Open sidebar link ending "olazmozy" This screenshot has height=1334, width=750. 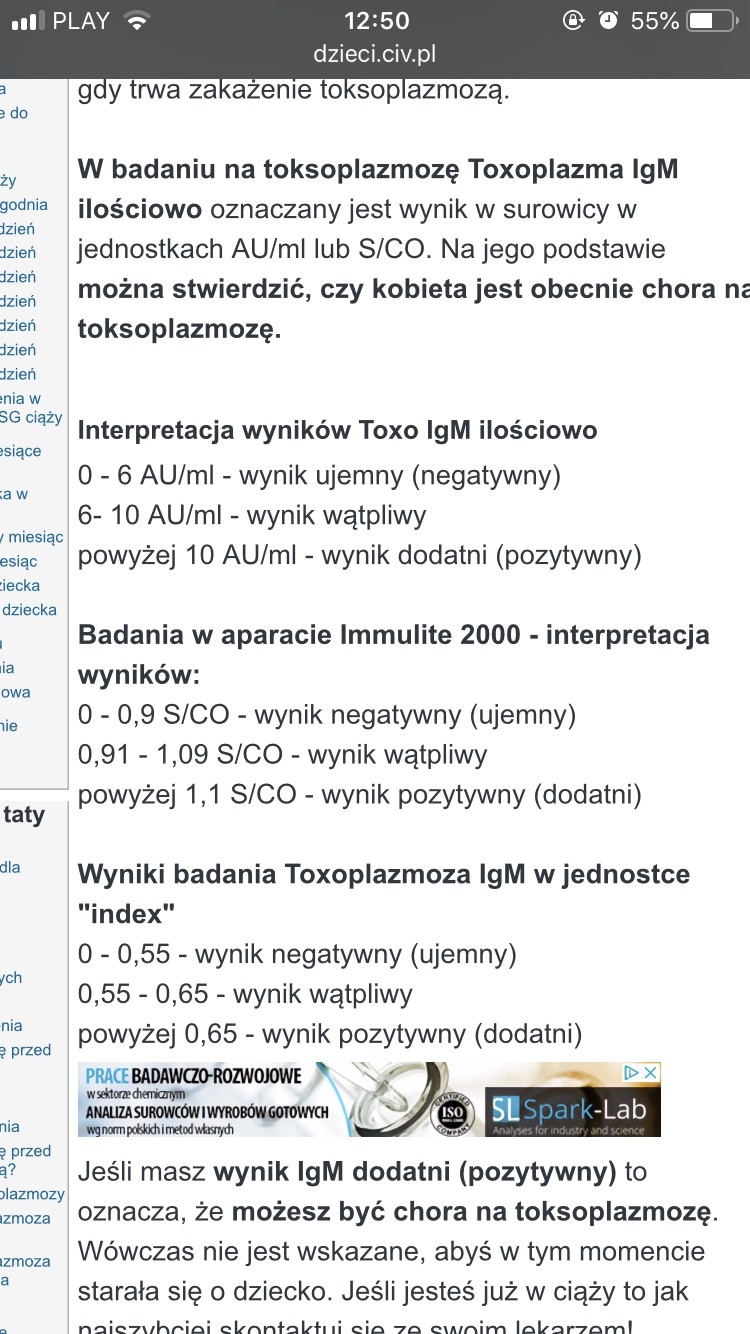[x=32, y=1194]
